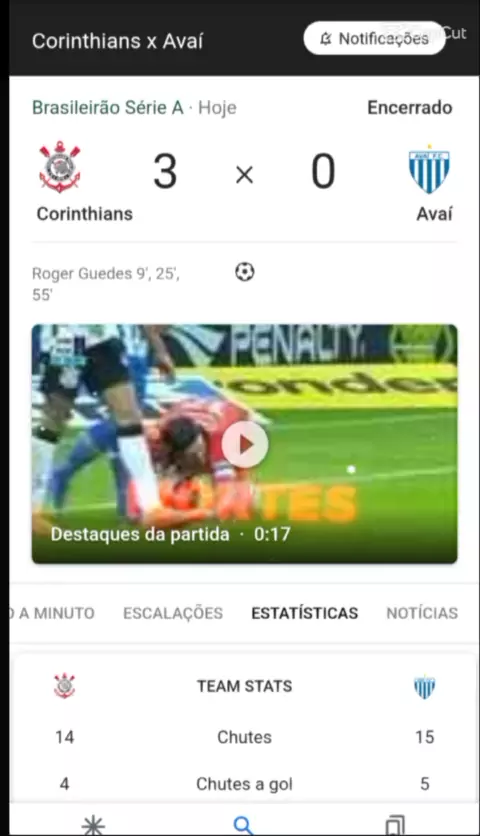Select the Estatísticas tab
This screenshot has height=836, width=480.
coord(305,613)
